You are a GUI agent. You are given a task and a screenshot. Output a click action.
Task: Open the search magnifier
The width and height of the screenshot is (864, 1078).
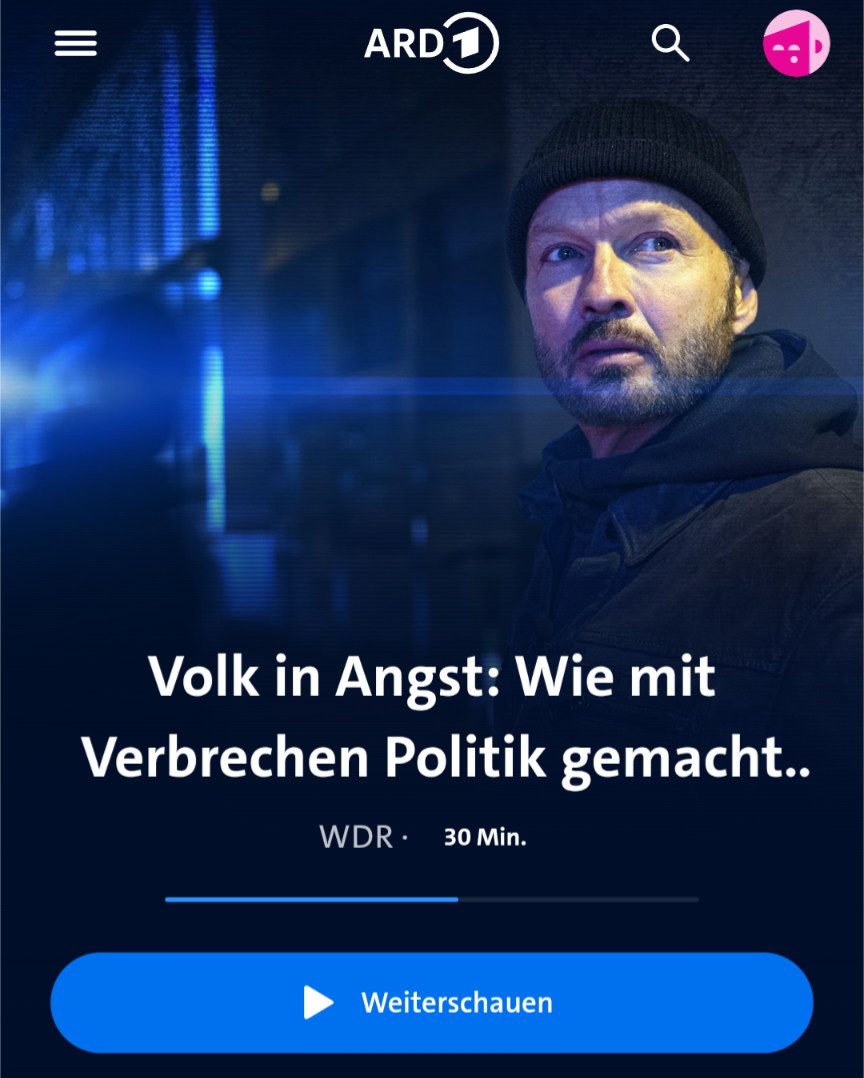coord(670,43)
